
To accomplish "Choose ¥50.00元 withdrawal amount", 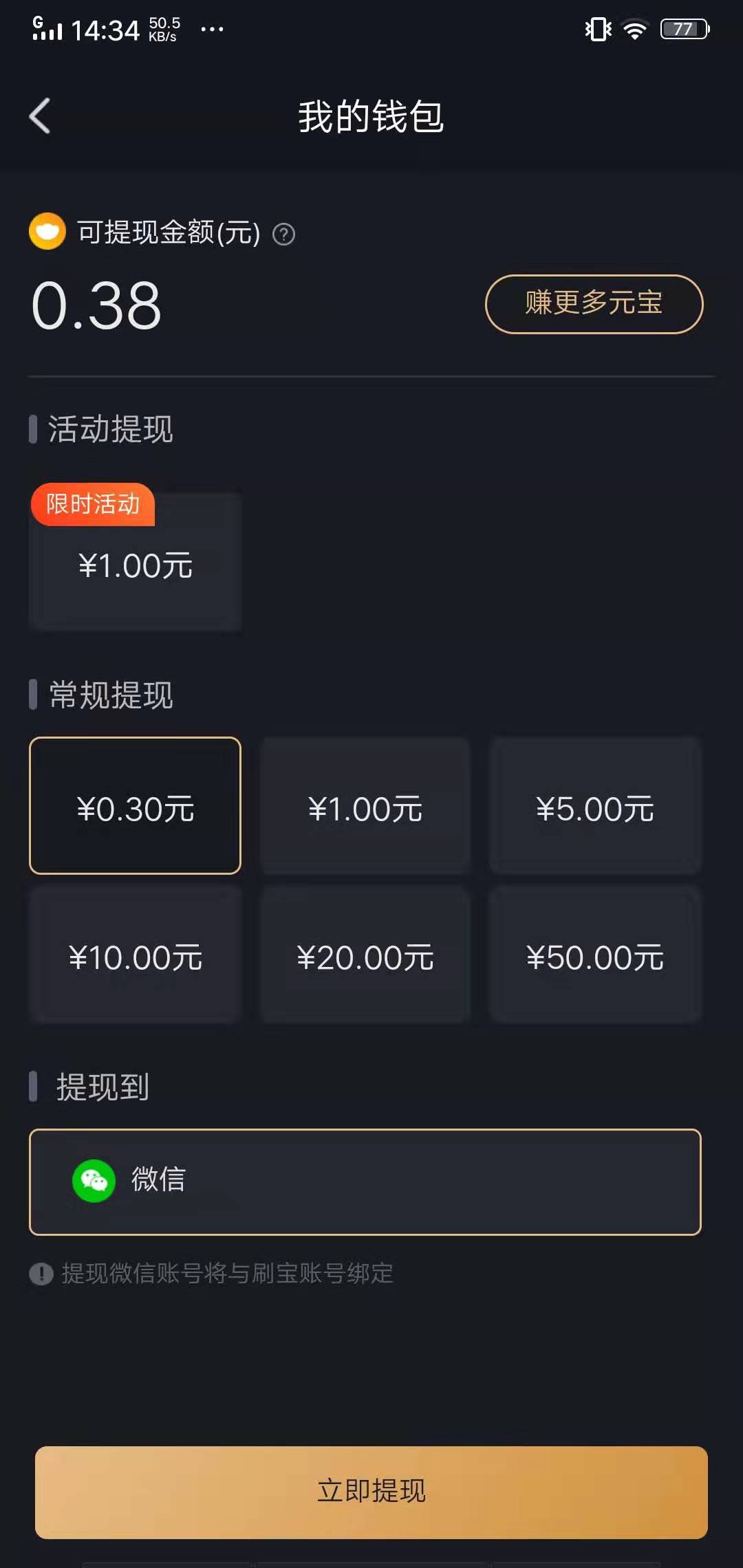I will (x=595, y=956).
